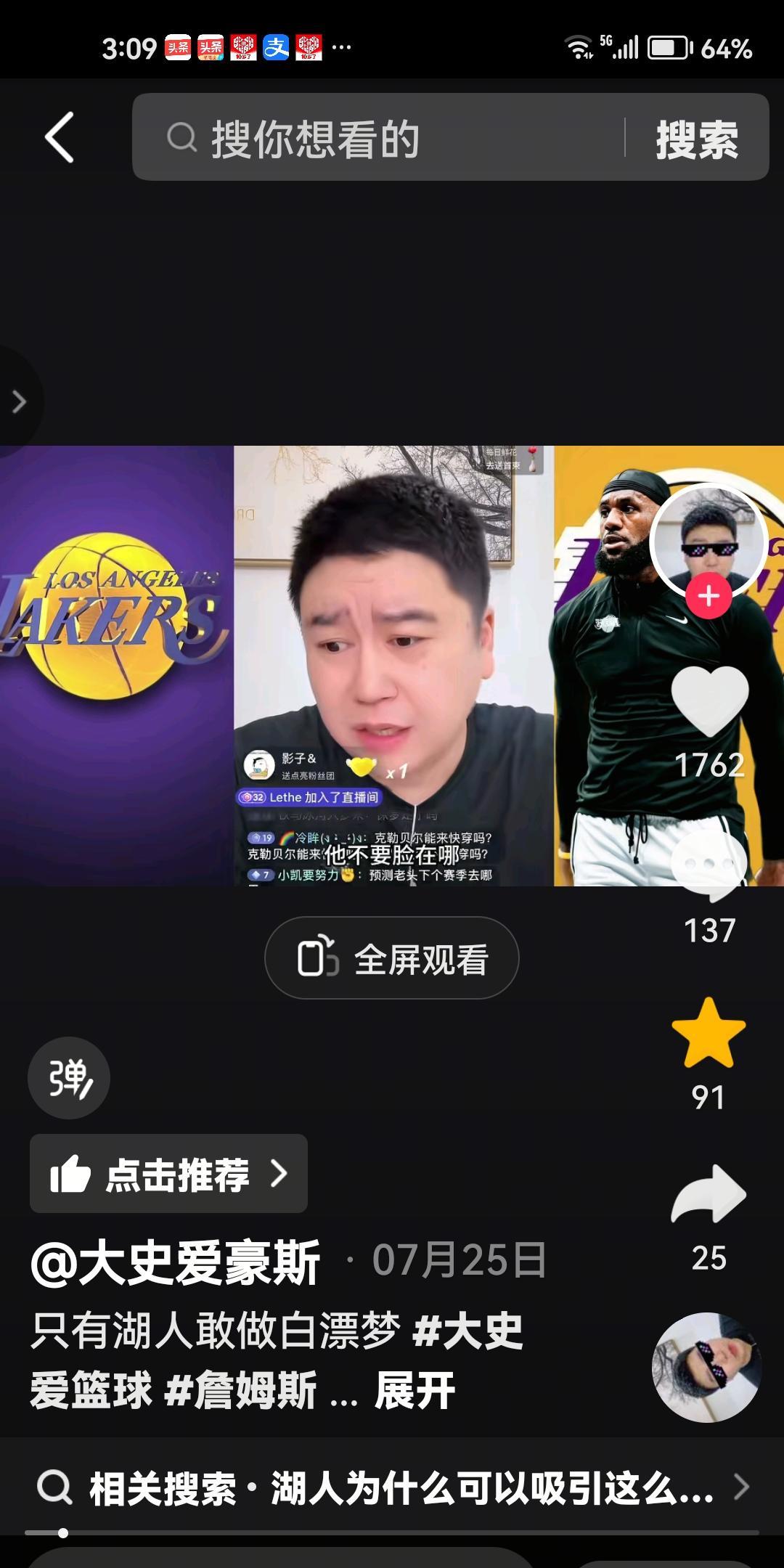This screenshot has height=1568, width=784.
Task: Go back using the top-left arrow
Action: [60, 137]
